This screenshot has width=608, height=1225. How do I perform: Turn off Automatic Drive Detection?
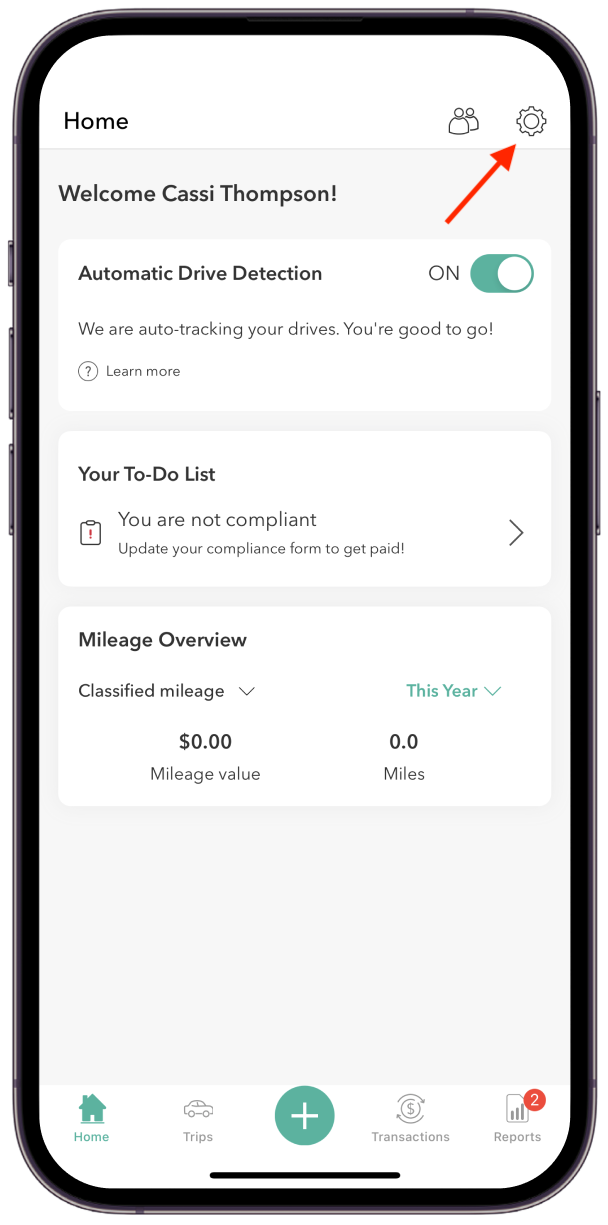pyautogui.click(x=501, y=273)
